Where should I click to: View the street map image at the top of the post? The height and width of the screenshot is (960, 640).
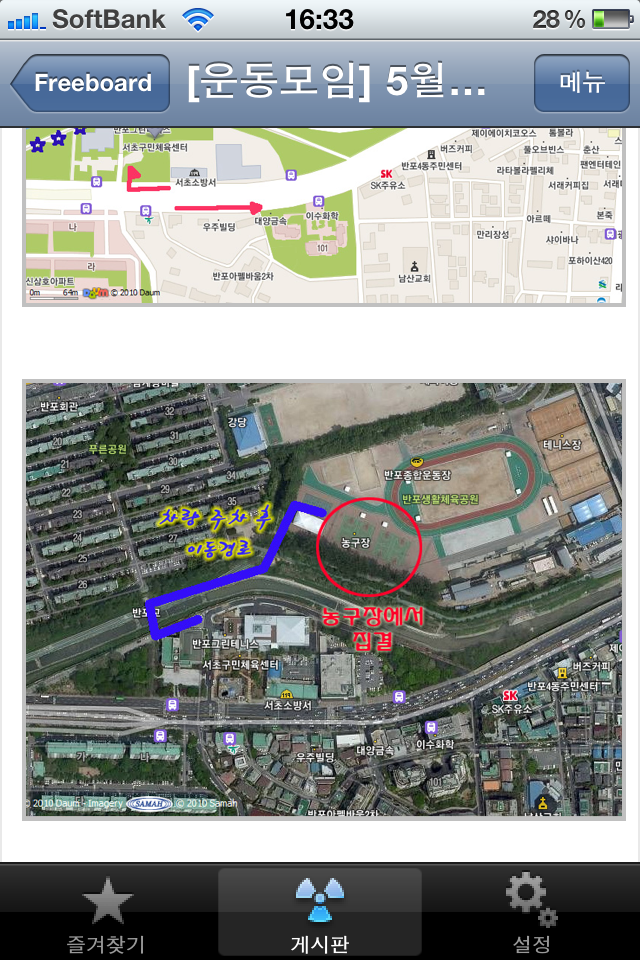point(324,215)
